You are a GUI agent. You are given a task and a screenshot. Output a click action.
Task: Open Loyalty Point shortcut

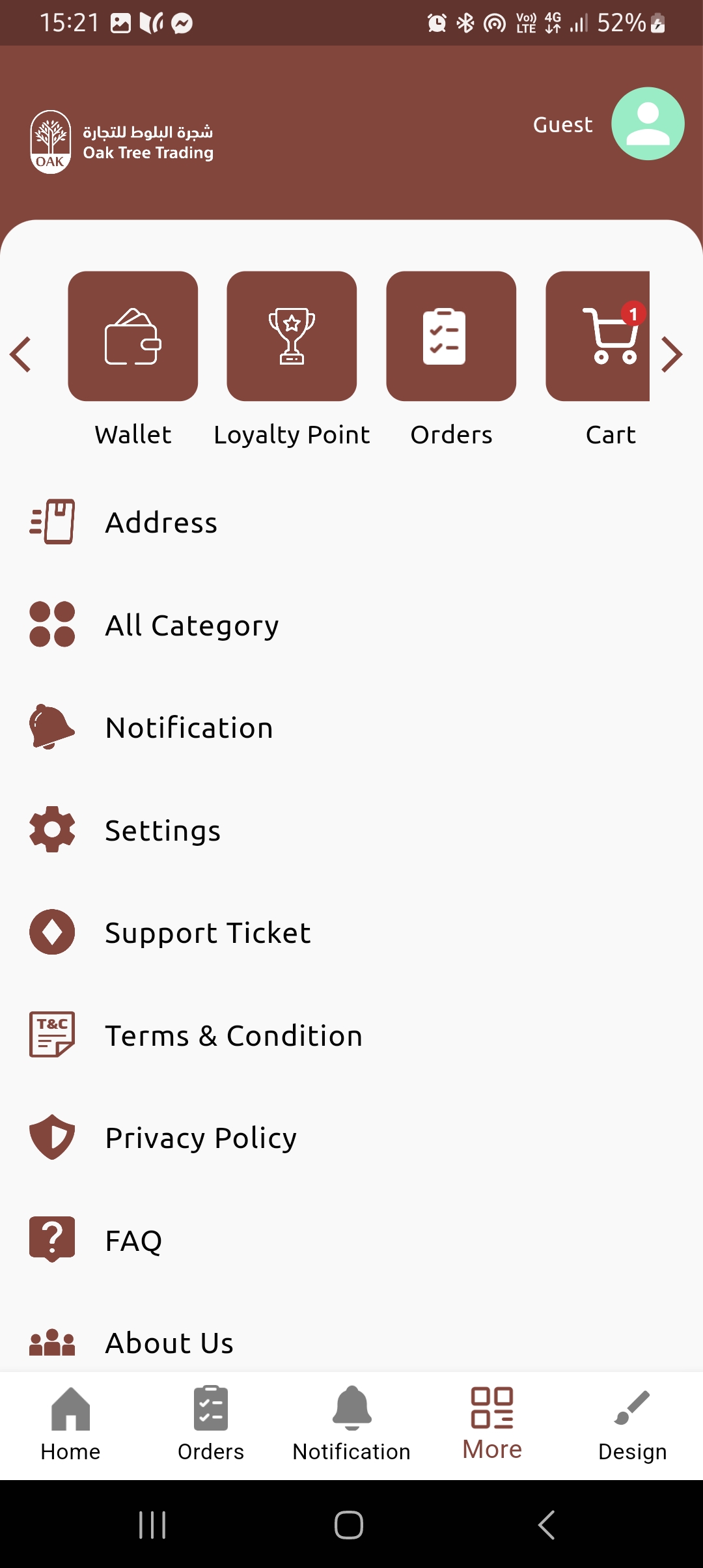[x=292, y=336]
